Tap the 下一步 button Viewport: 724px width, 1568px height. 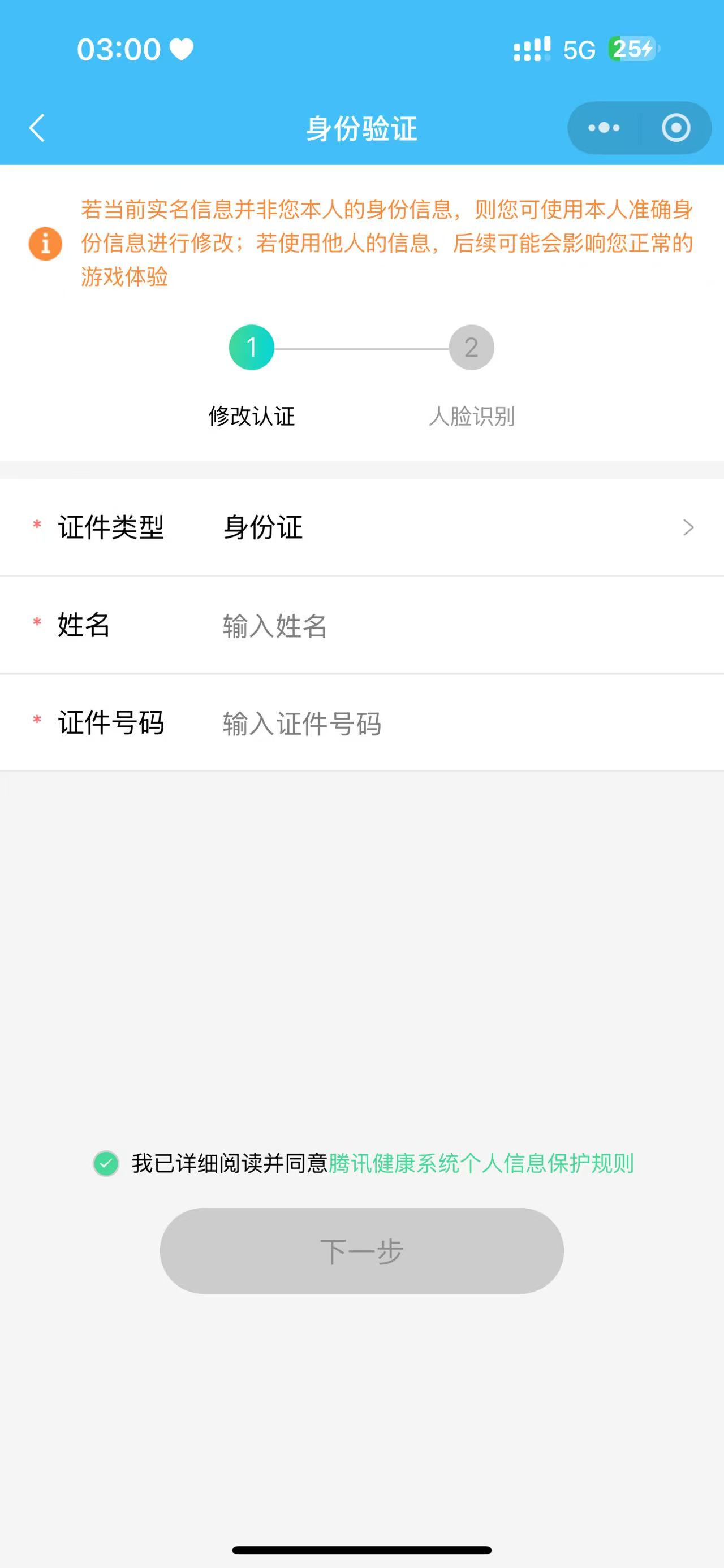[x=361, y=1251]
